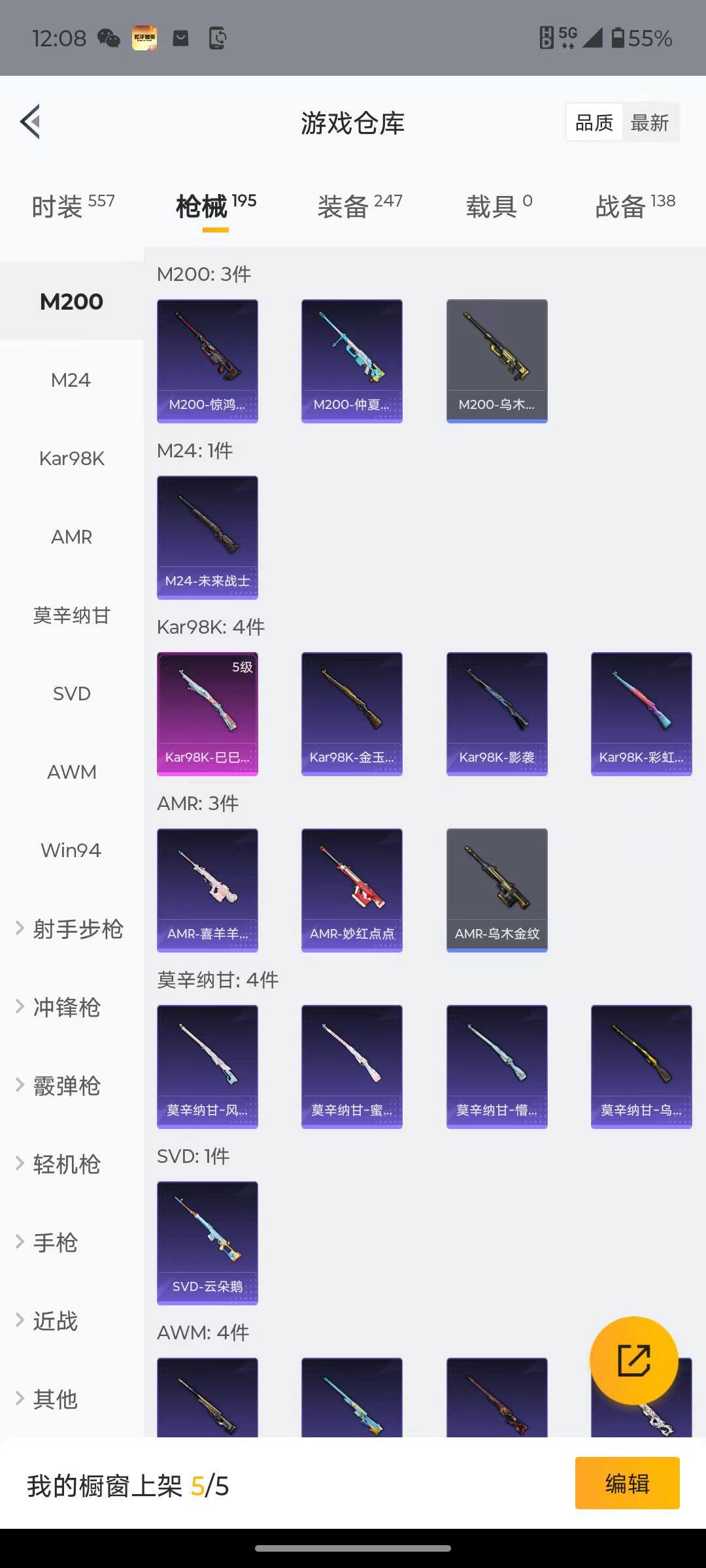The height and width of the screenshot is (1568, 706).
Task: Expand the 手枪 category
Action: pos(56,1243)
